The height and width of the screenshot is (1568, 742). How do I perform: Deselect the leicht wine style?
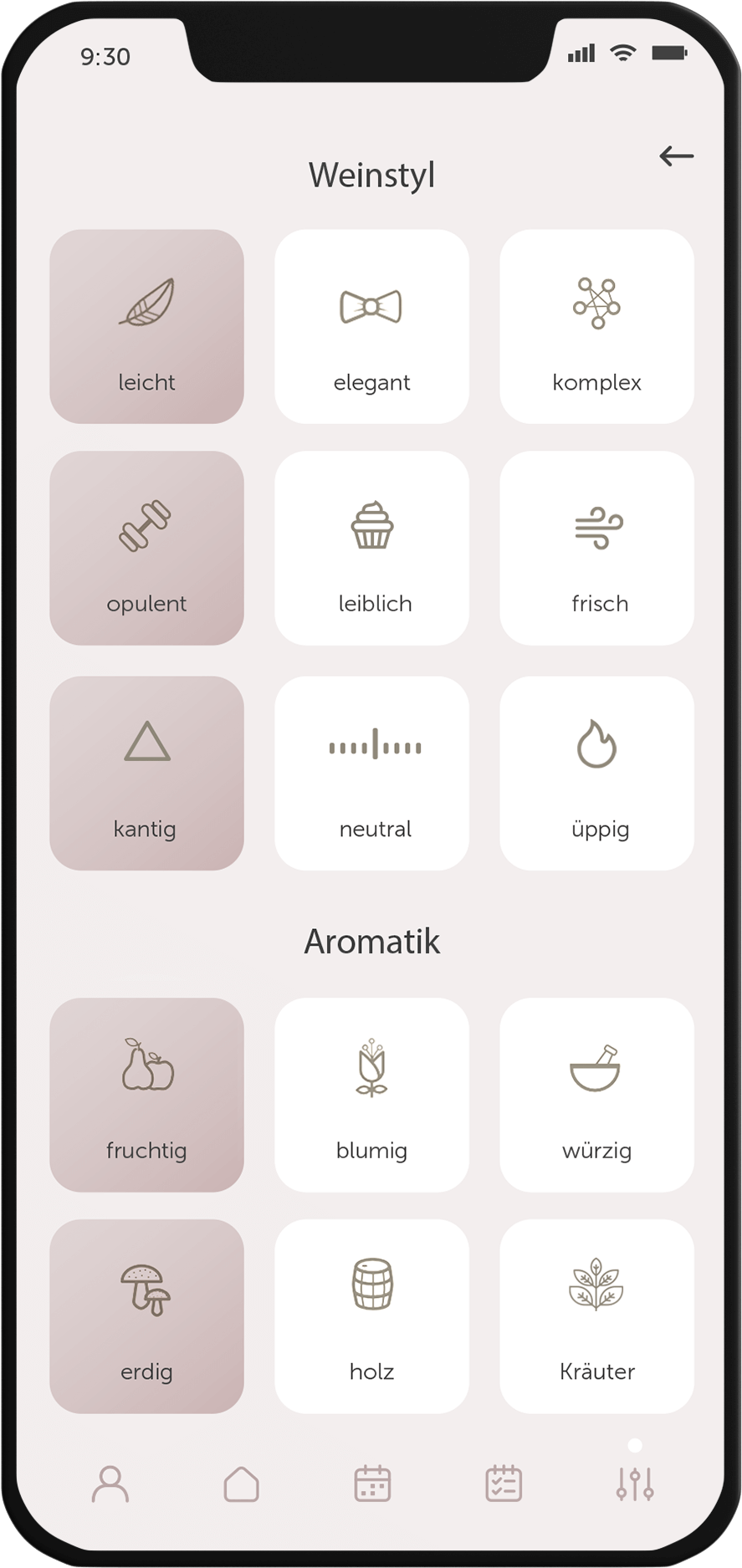[146, 326]
